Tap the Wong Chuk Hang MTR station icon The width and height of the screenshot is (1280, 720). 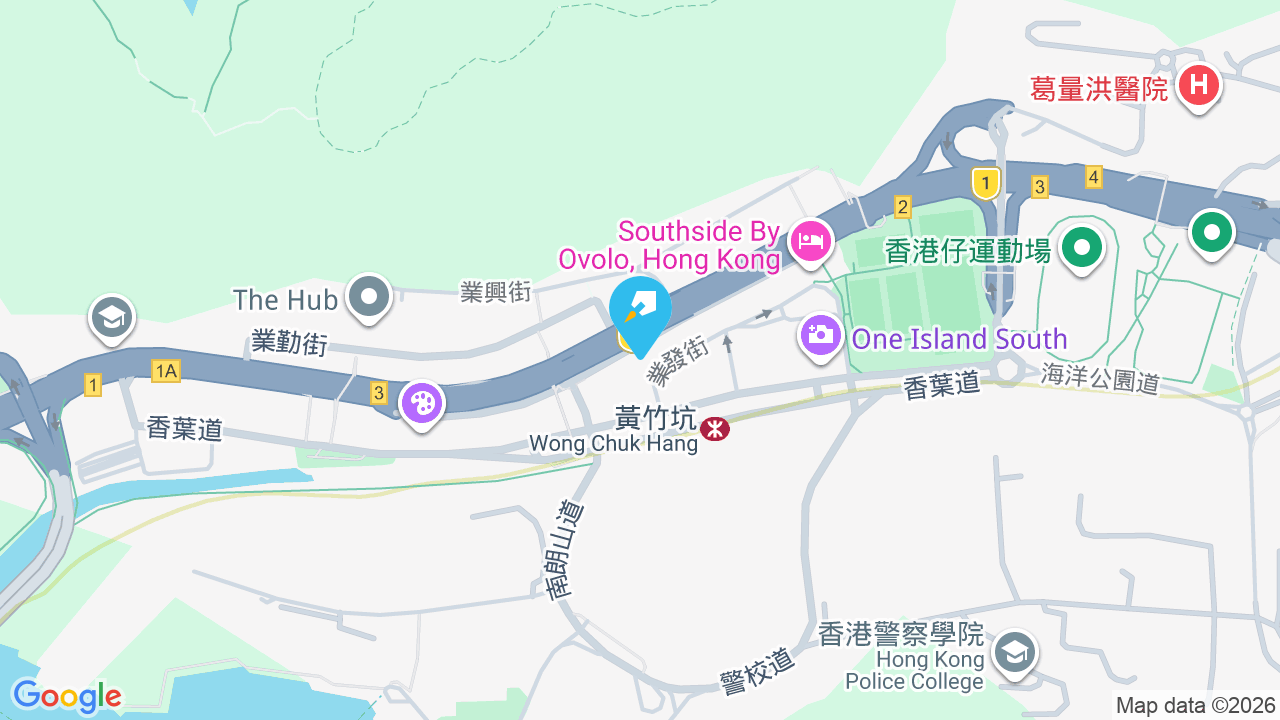point(715,429)
